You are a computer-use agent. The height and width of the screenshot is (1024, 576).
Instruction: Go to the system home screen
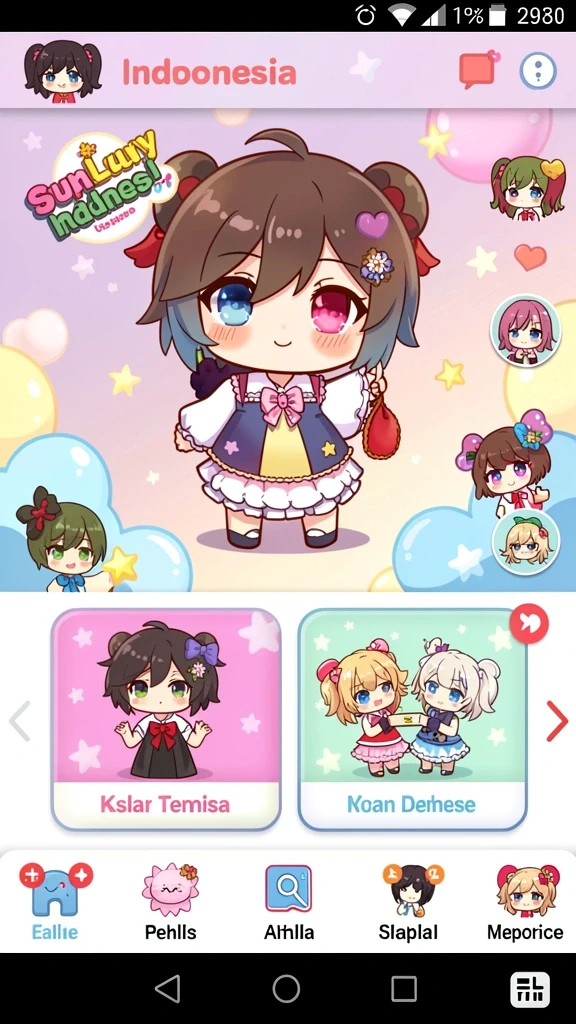point(286,989)
